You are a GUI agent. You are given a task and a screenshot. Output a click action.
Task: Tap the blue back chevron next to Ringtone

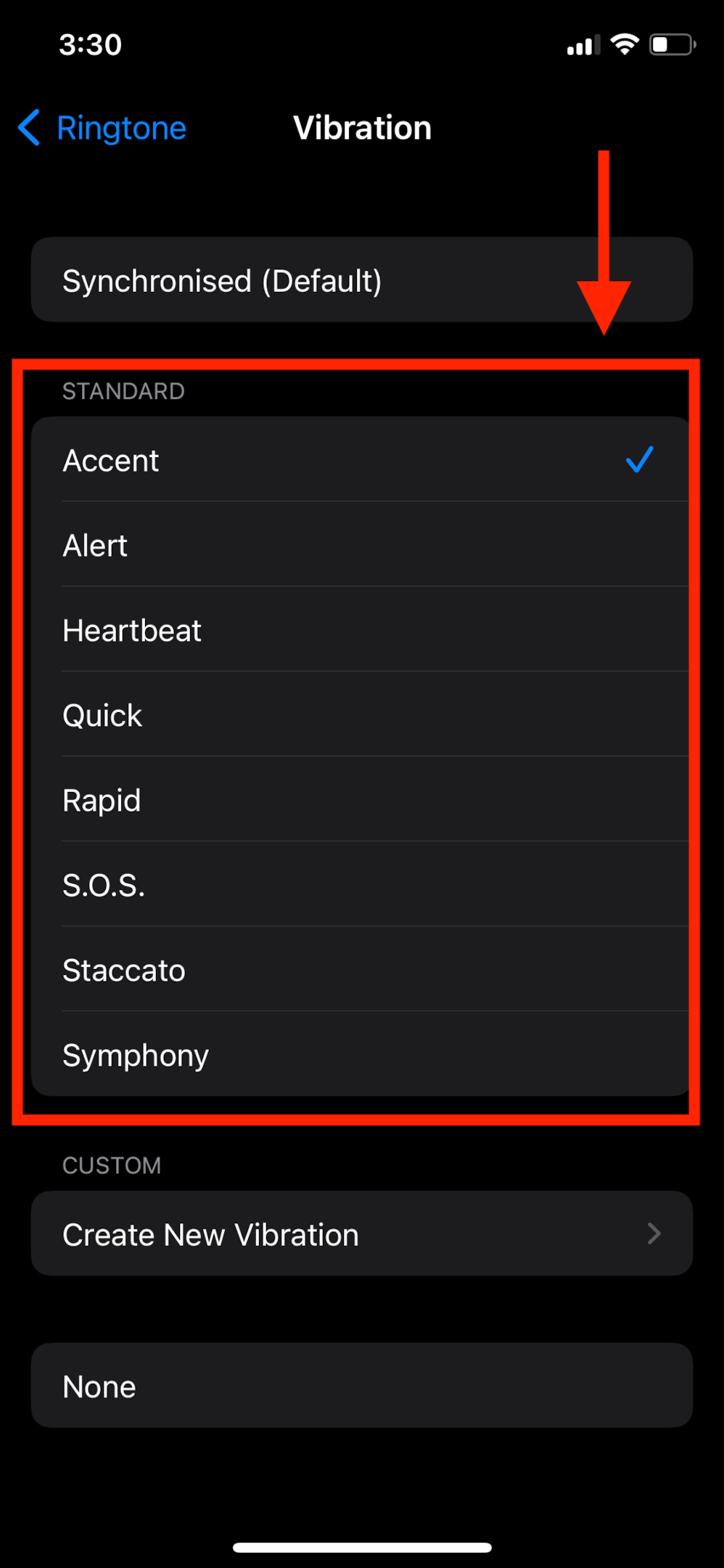(28, 128)
